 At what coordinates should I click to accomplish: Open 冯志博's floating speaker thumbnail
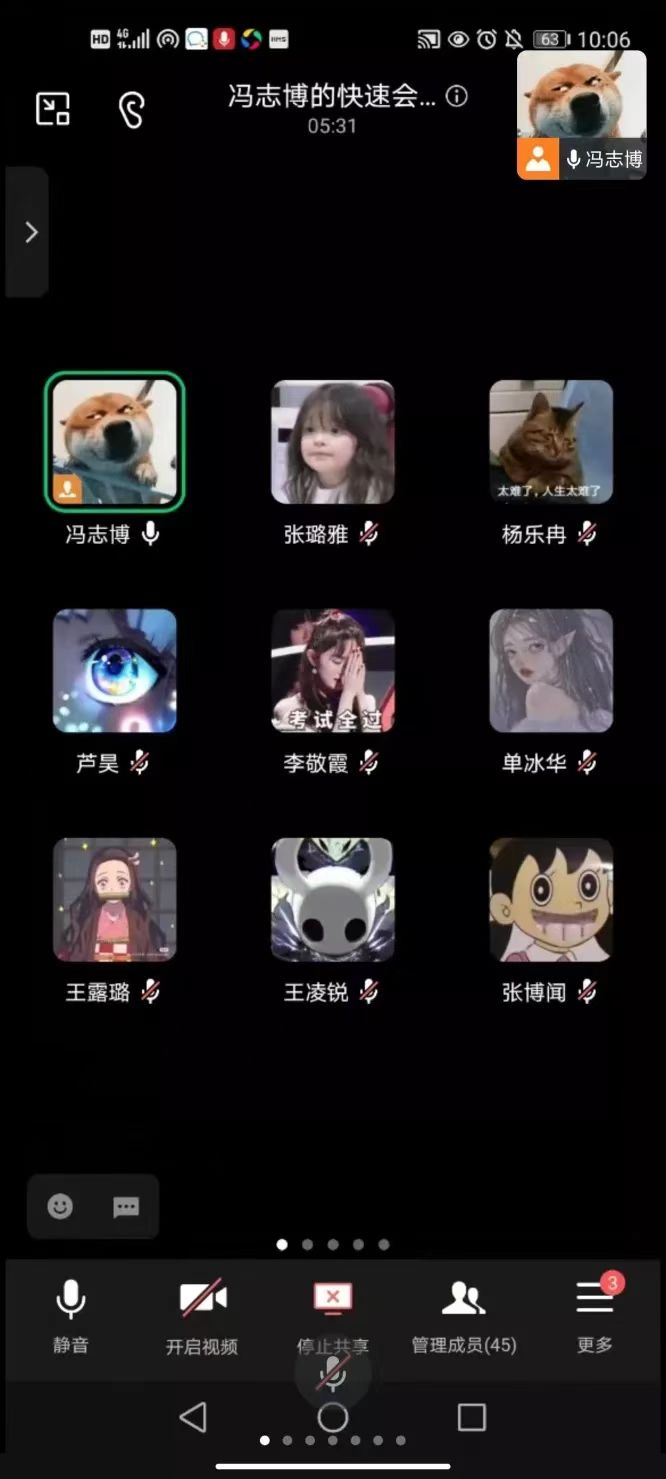tap(581, 115)
